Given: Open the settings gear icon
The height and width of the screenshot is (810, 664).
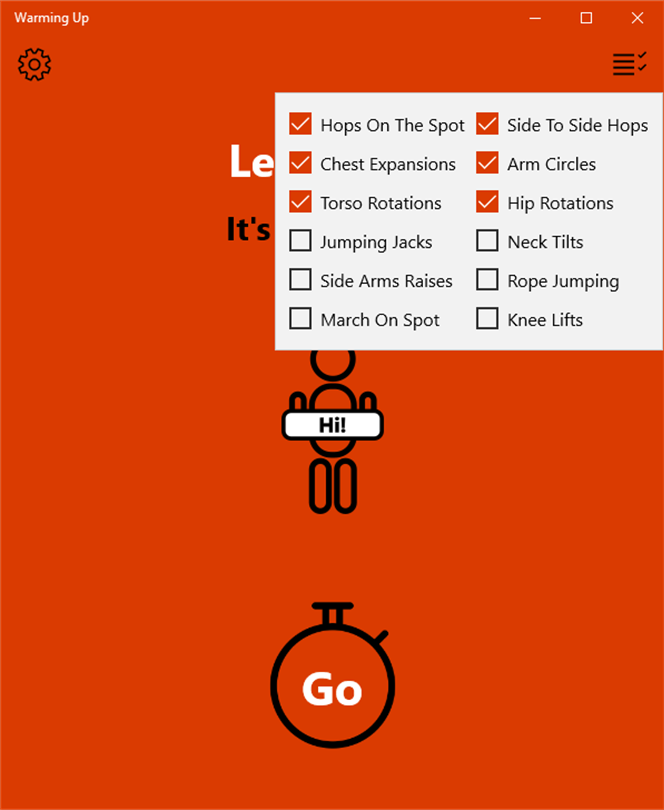Looking at the screenshot, I should click(34, 64).
